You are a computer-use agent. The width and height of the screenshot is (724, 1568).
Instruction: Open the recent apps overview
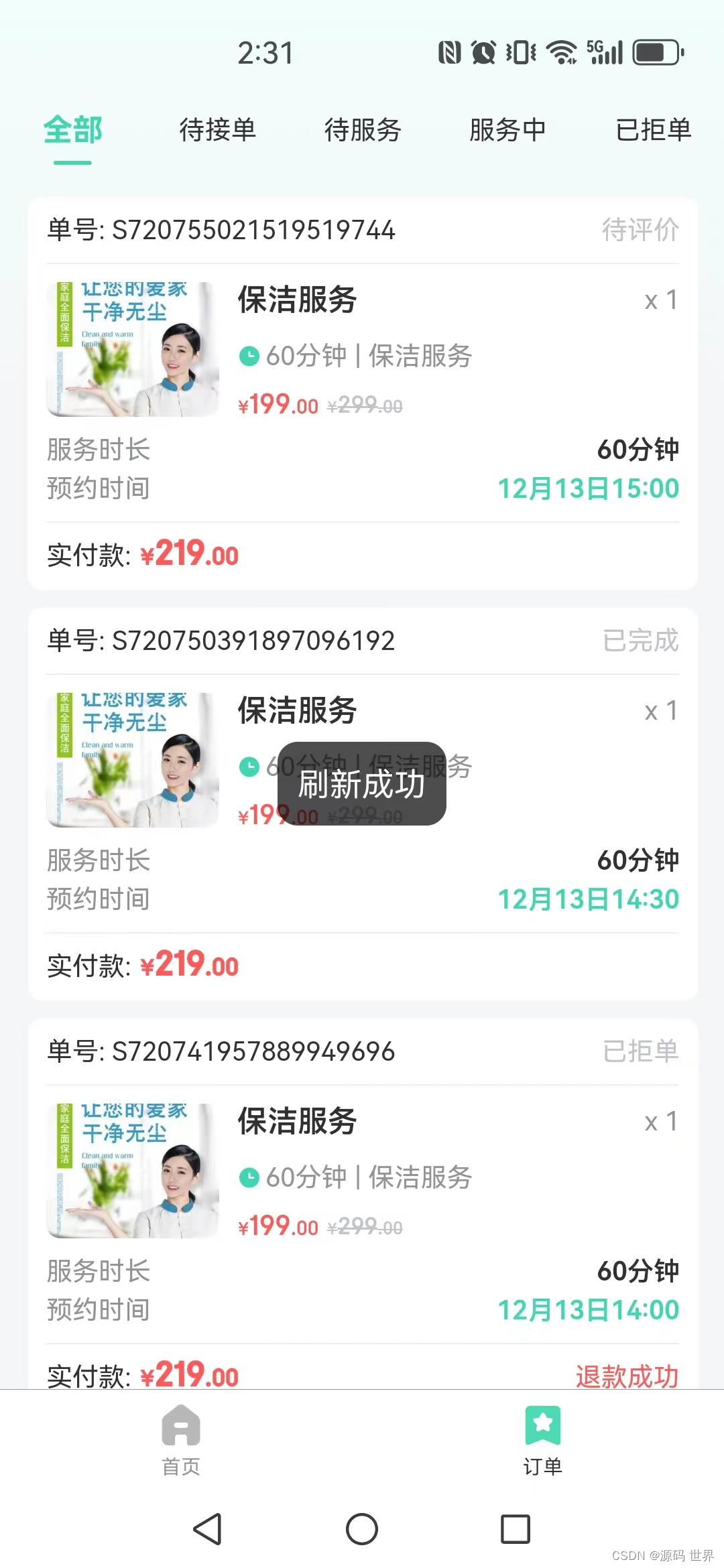(515, 1529)
